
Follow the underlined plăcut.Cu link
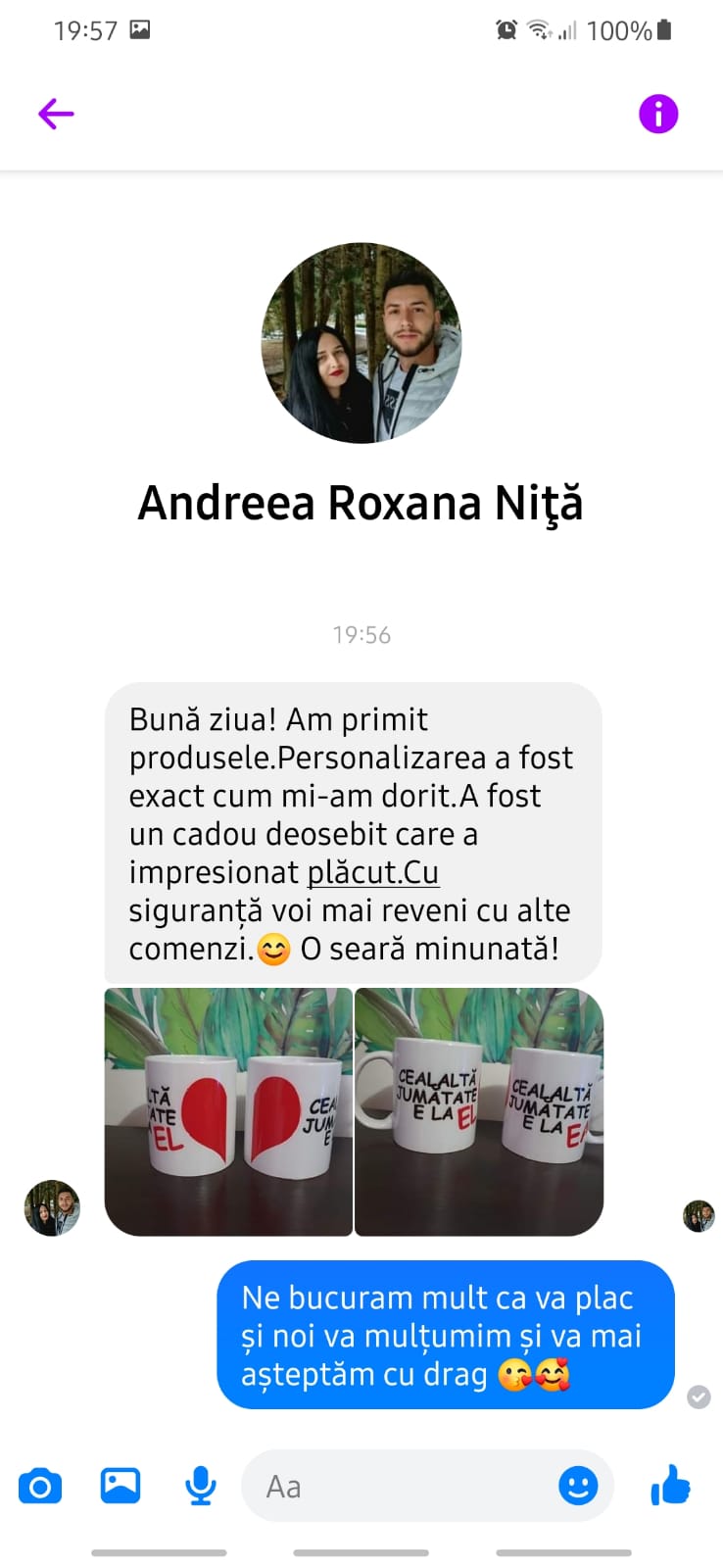coord(372,872)
